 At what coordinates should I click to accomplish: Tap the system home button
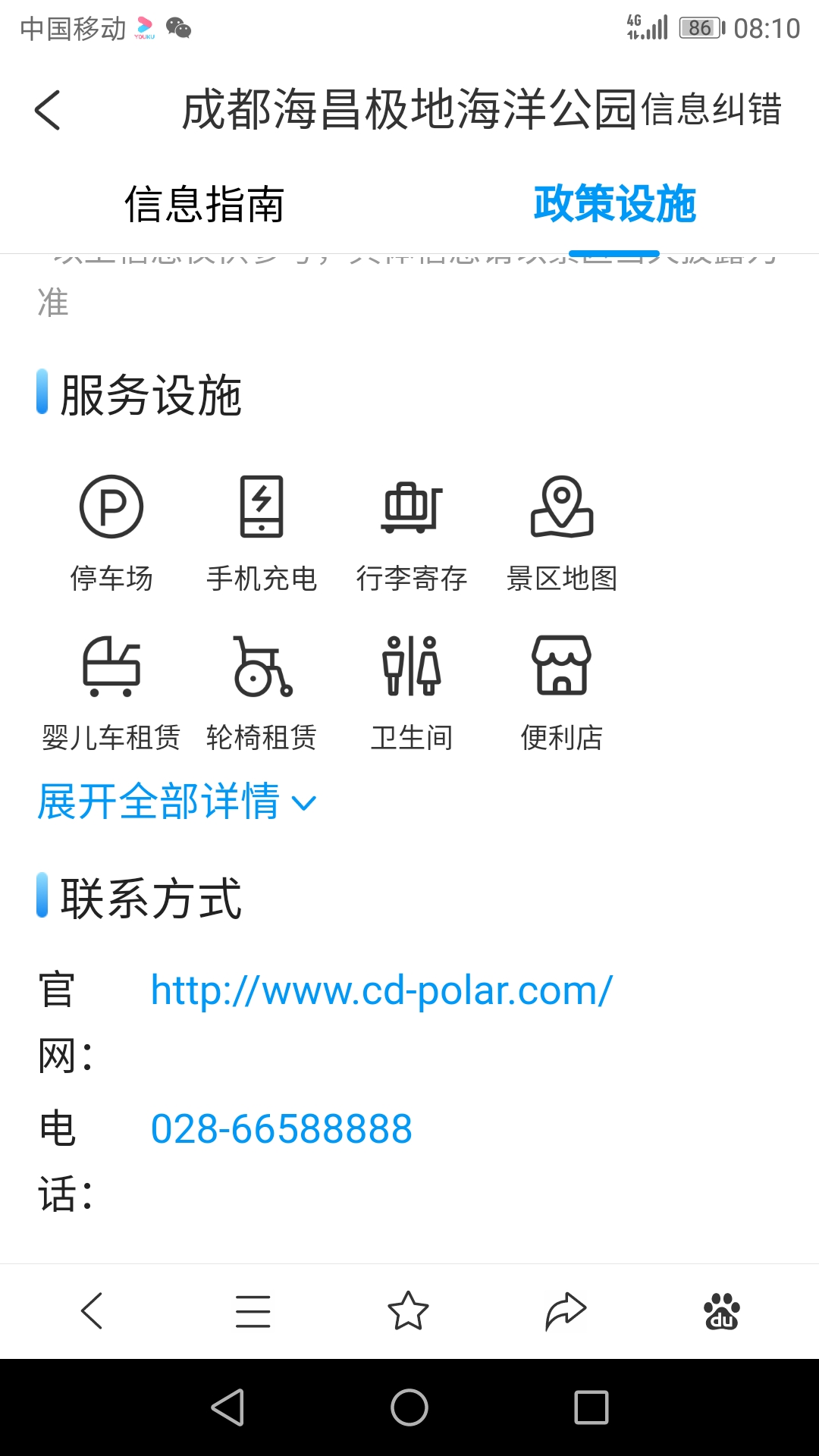click(409, 1407)
